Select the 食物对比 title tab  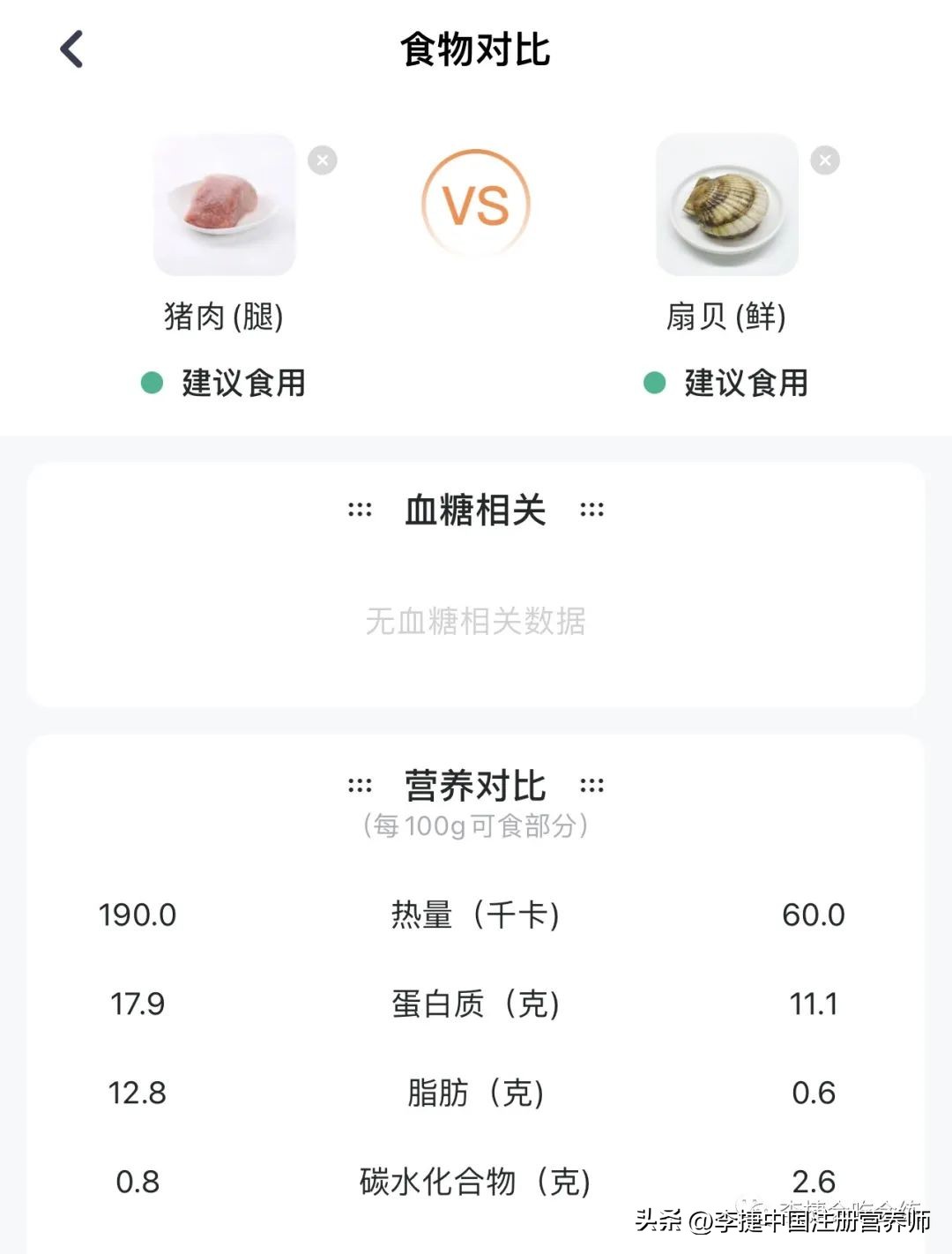(476, 49)
